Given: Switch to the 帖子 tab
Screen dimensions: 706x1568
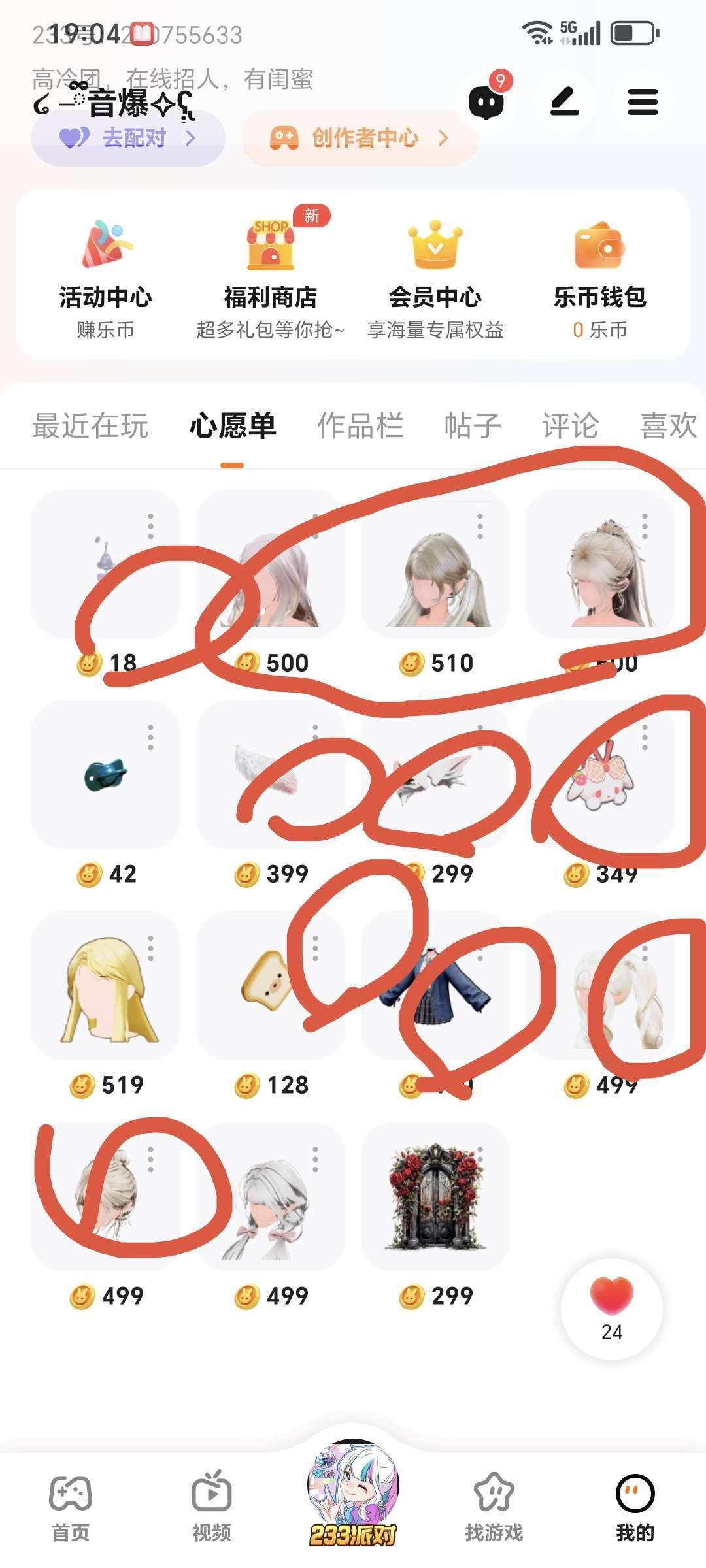Looking at the screenshot, I should [x=473, y=426].
